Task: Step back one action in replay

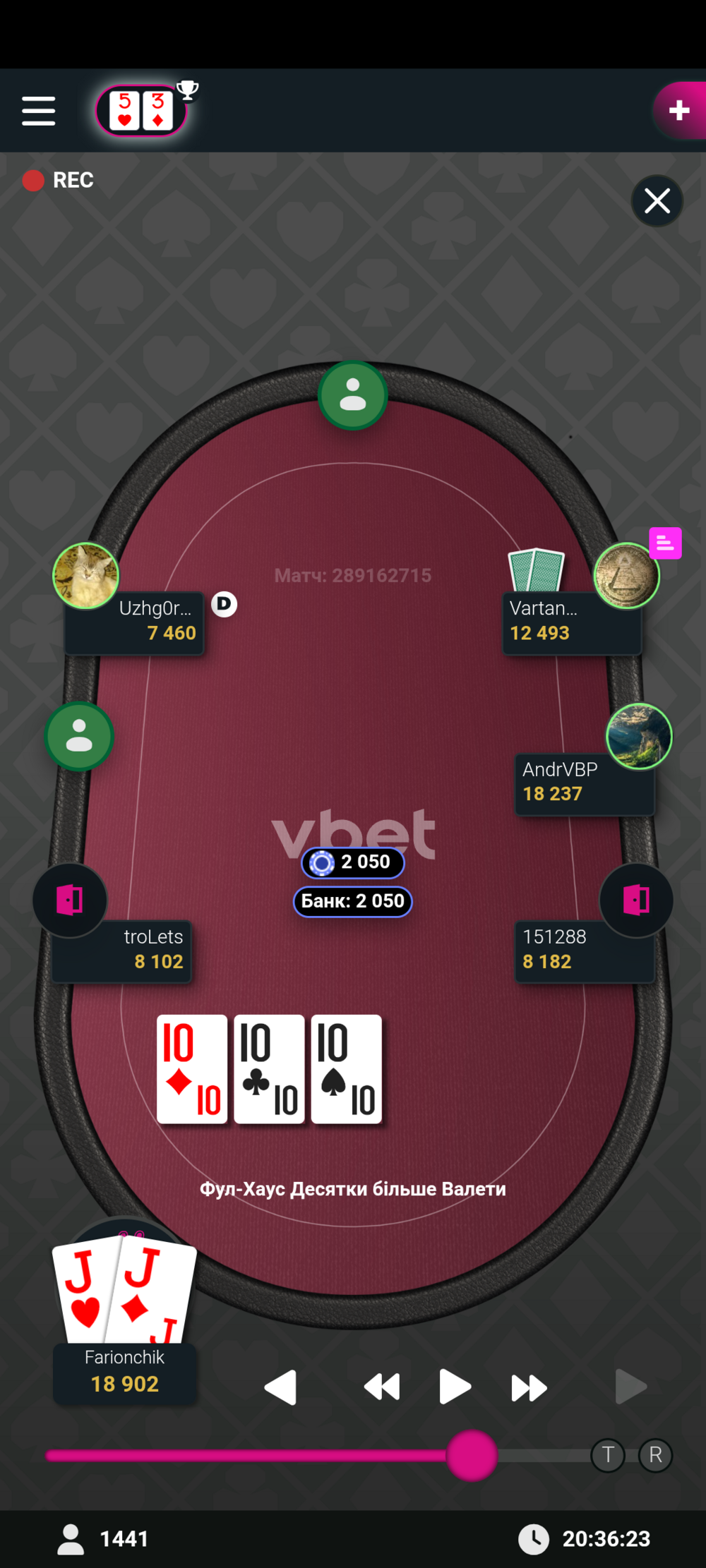Action: 280,1387
